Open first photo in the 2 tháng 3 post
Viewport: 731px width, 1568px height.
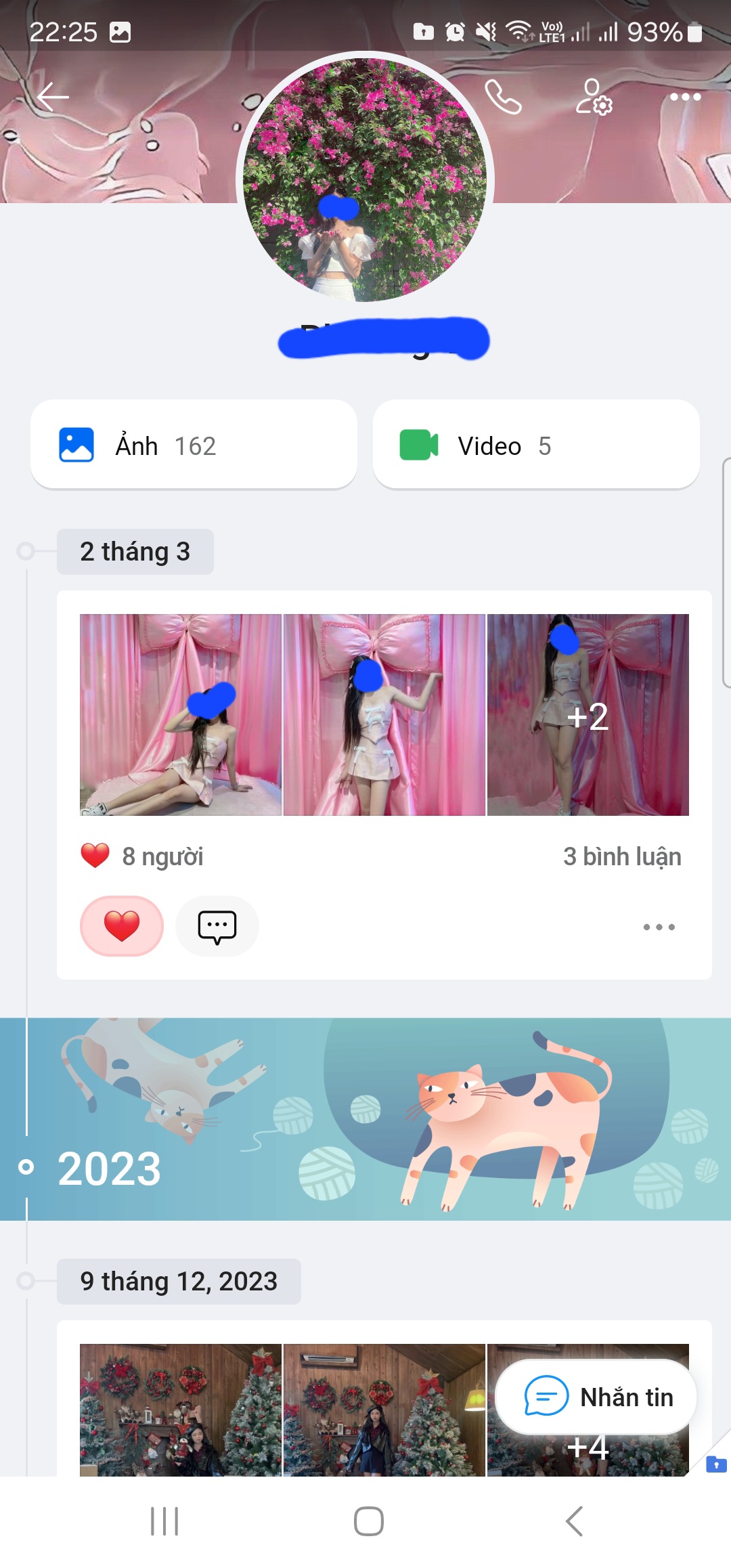pyautogui.click(x=181, y=714)
